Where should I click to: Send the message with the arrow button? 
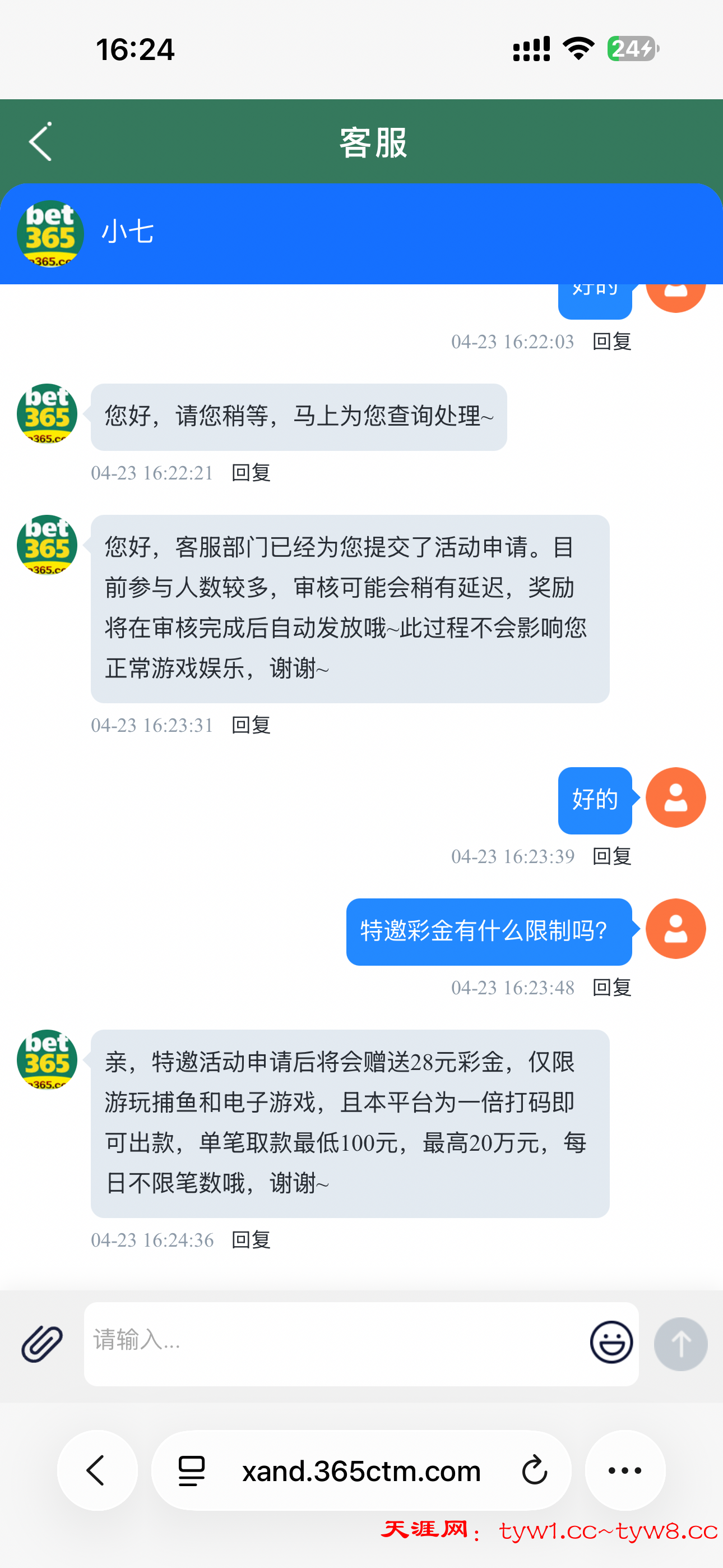pyautogui.click(x=680, y=1343)
